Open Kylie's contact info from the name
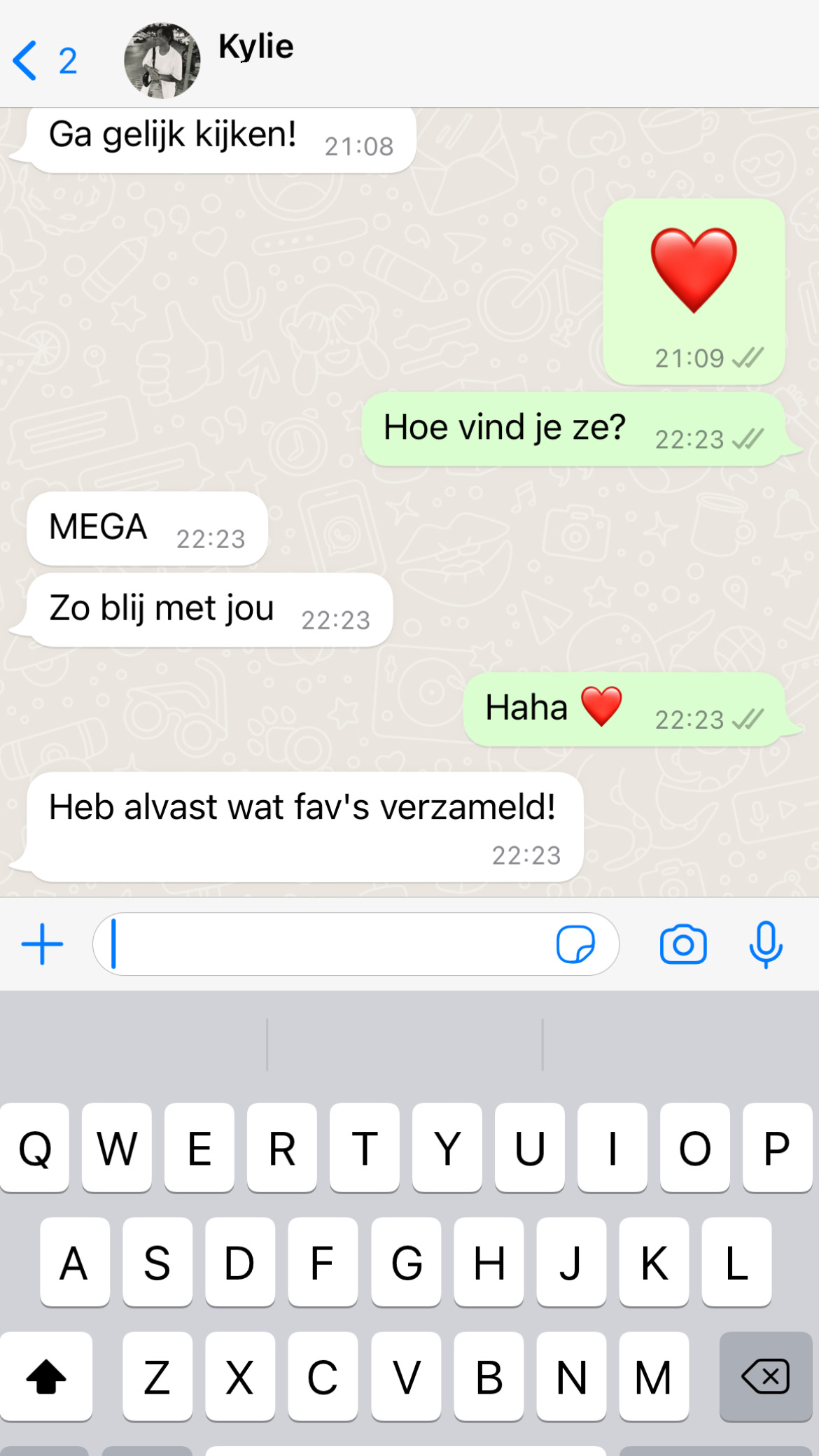819x1456 pixels. 255,47
